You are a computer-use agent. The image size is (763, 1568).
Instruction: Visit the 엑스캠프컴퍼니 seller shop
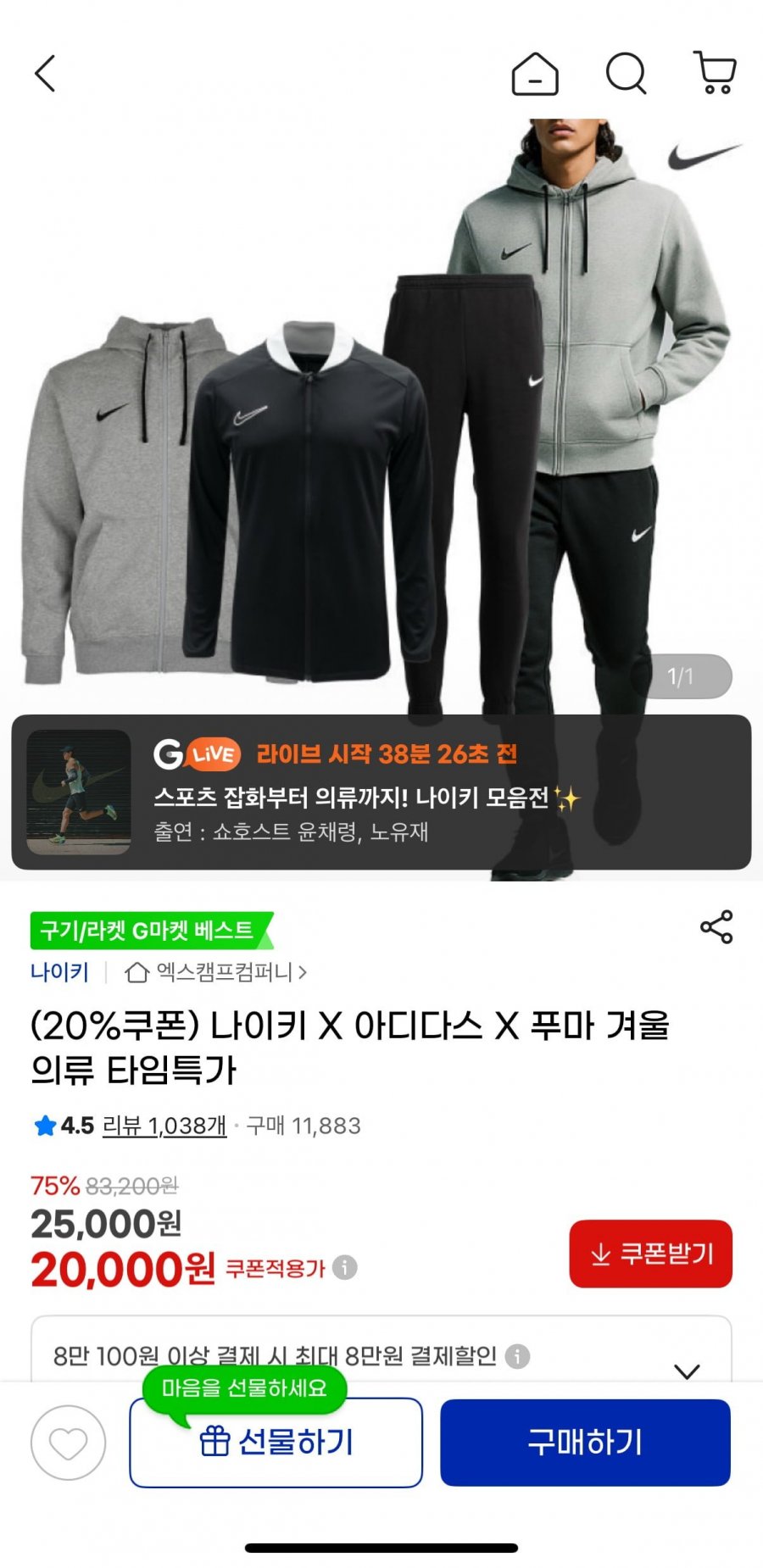click(216, 972)
